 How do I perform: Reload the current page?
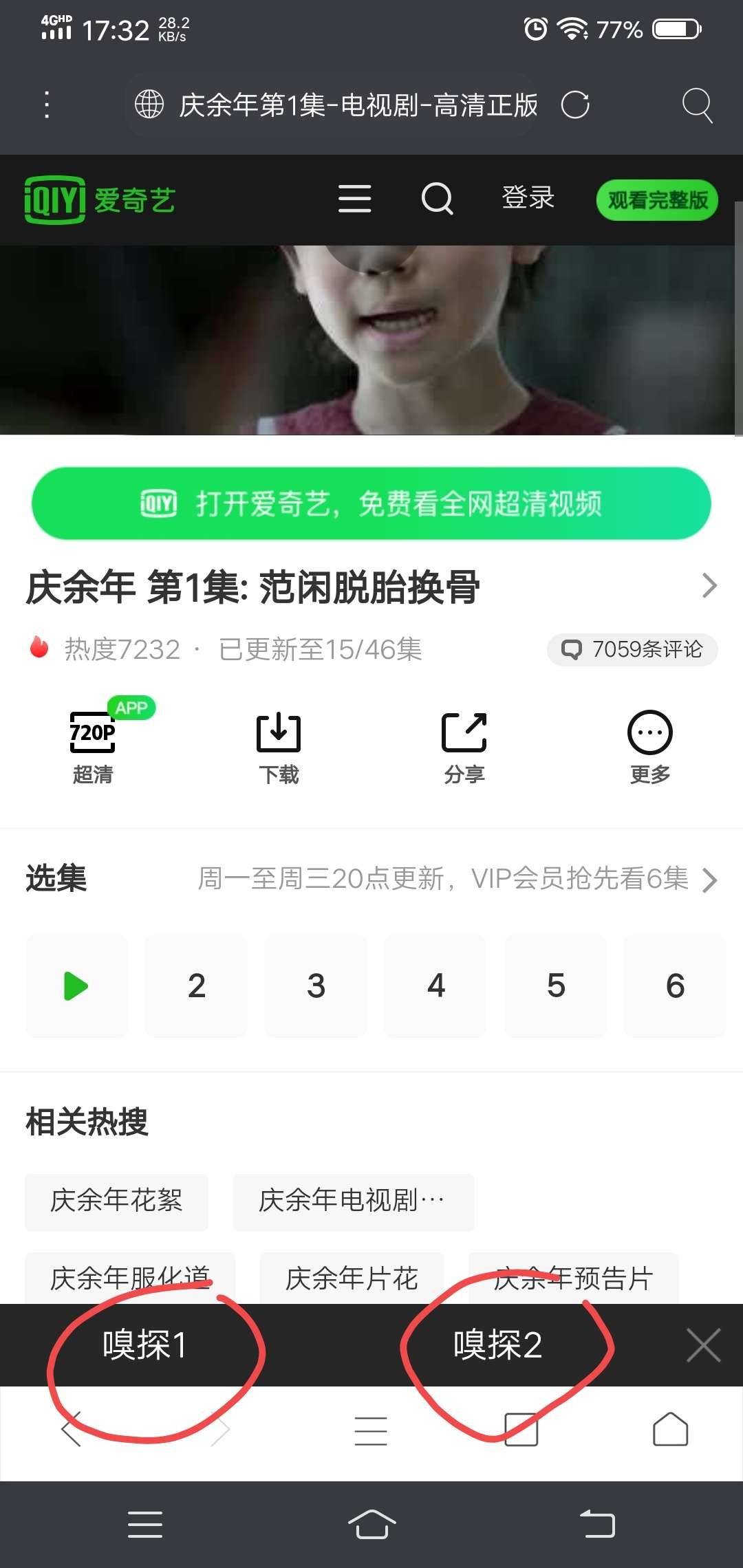coord(575,105)
